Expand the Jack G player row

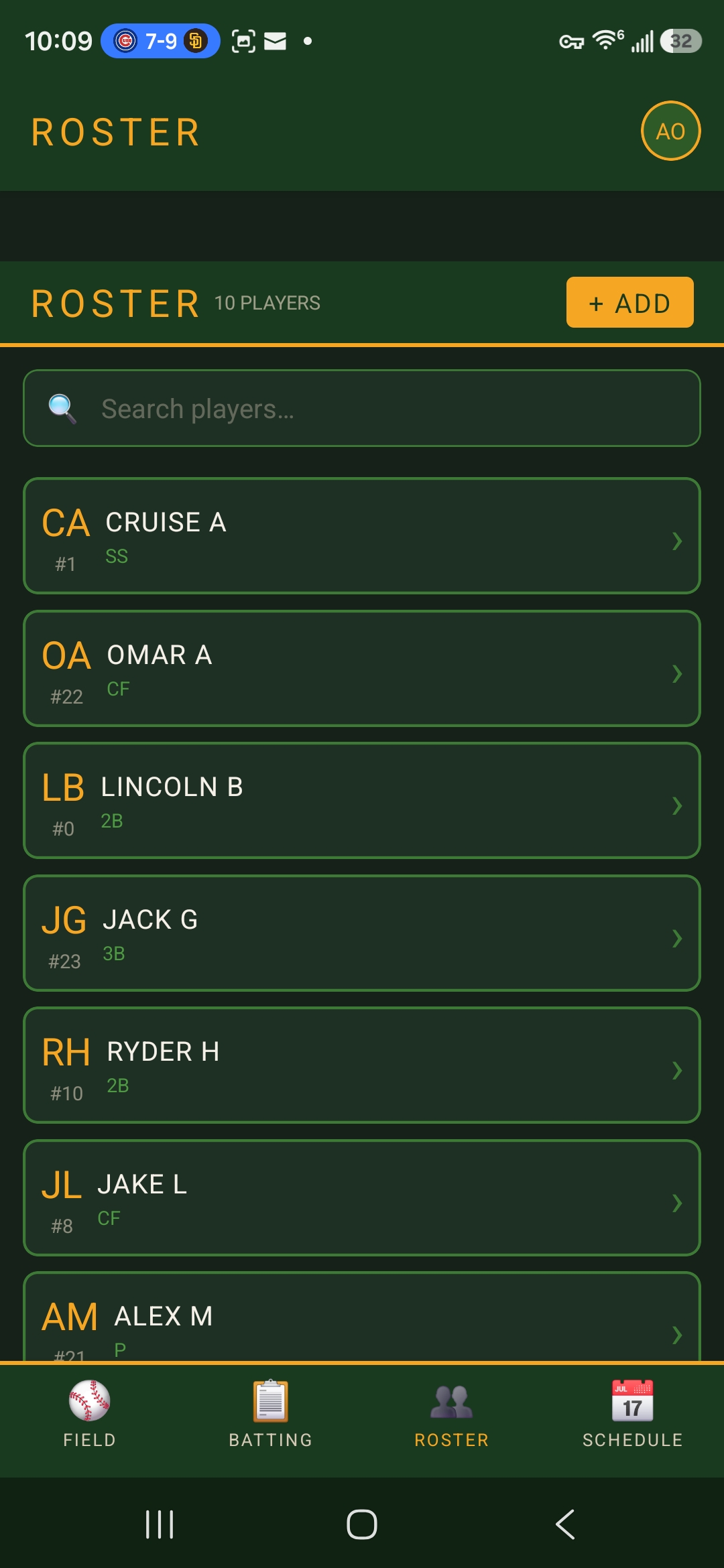point(677,938)
